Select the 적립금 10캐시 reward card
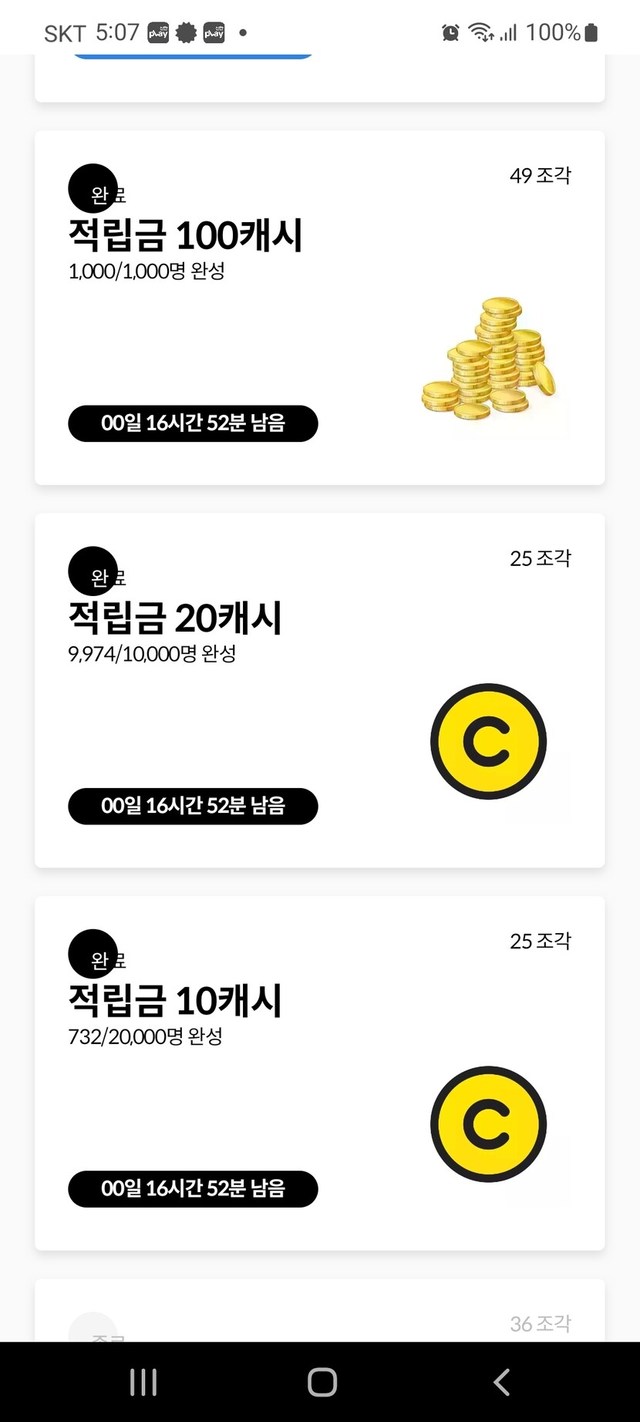The height and width of the screenshot is (1422, 640). click(320, 1073)
